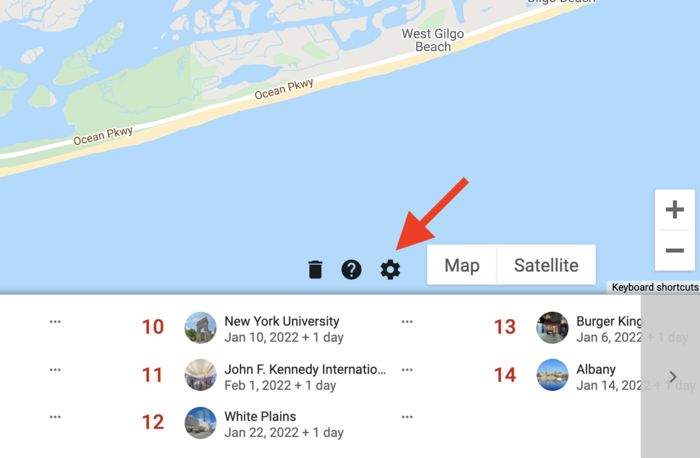Switch to Map view
The image size is (700, 458).
(x=462, y=265)
